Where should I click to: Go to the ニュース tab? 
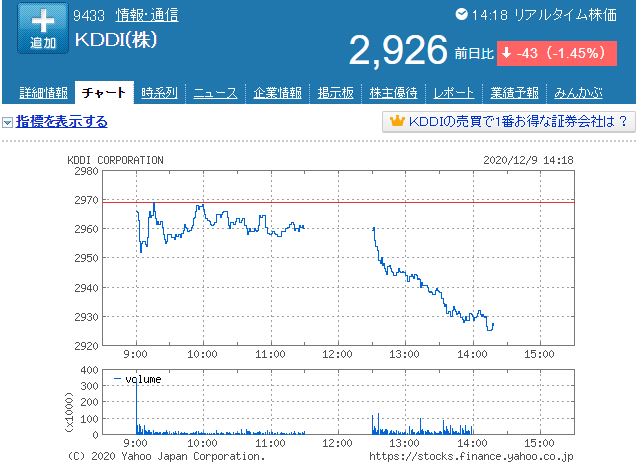(x=215, y=93)
